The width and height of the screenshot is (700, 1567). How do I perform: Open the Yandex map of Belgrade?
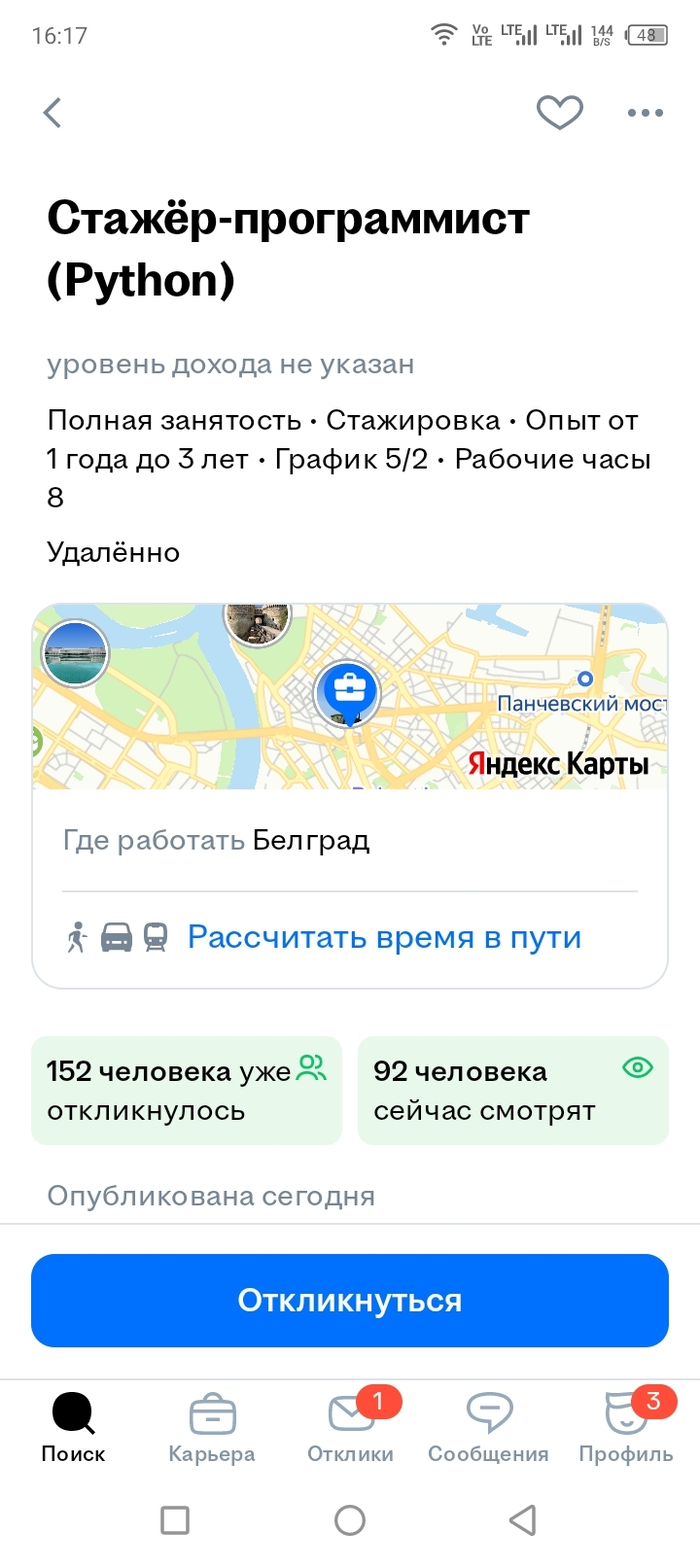click(349, 697)
